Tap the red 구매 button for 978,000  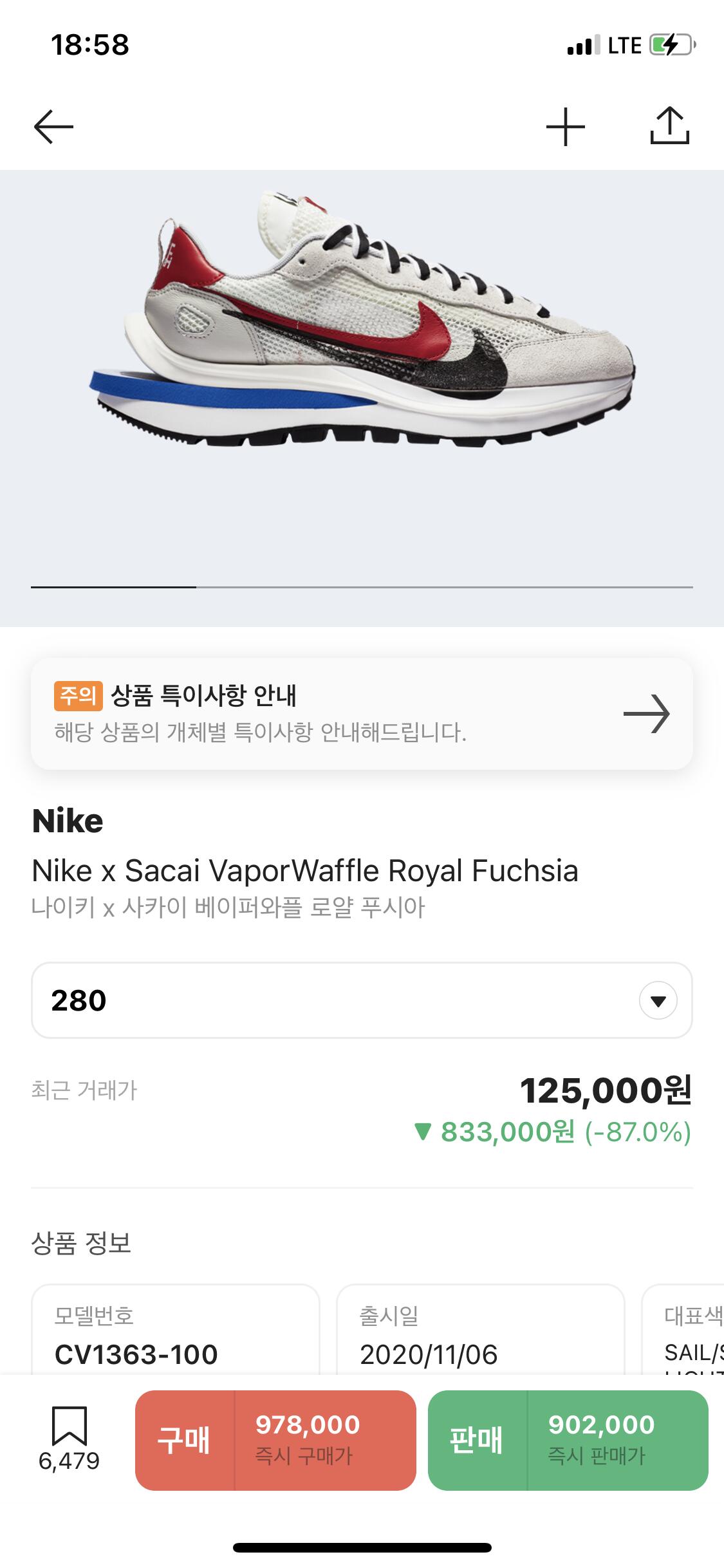(275, 1440)
